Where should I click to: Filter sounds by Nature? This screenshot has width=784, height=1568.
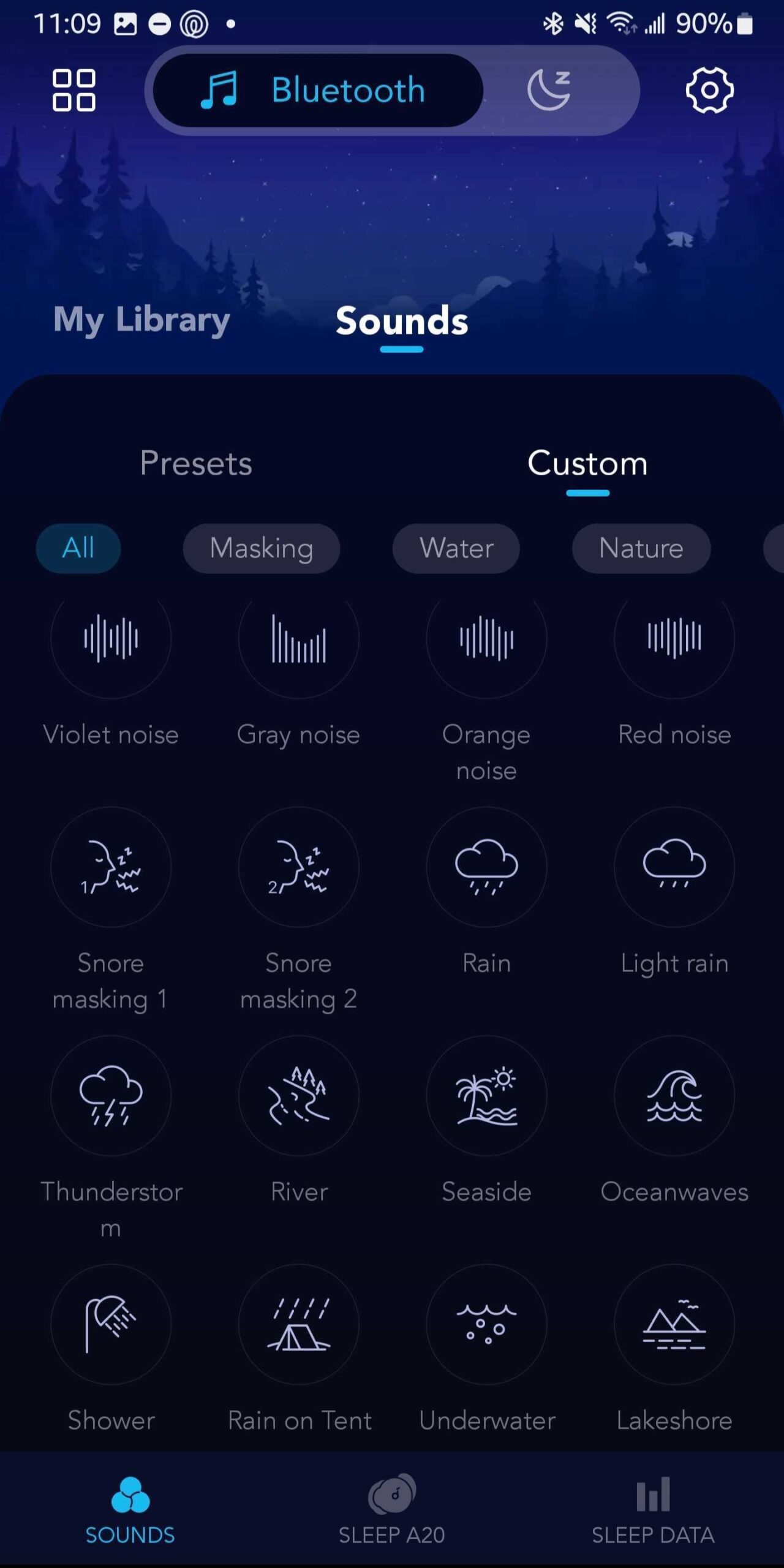pyautogui.click(x=641, y=548)
